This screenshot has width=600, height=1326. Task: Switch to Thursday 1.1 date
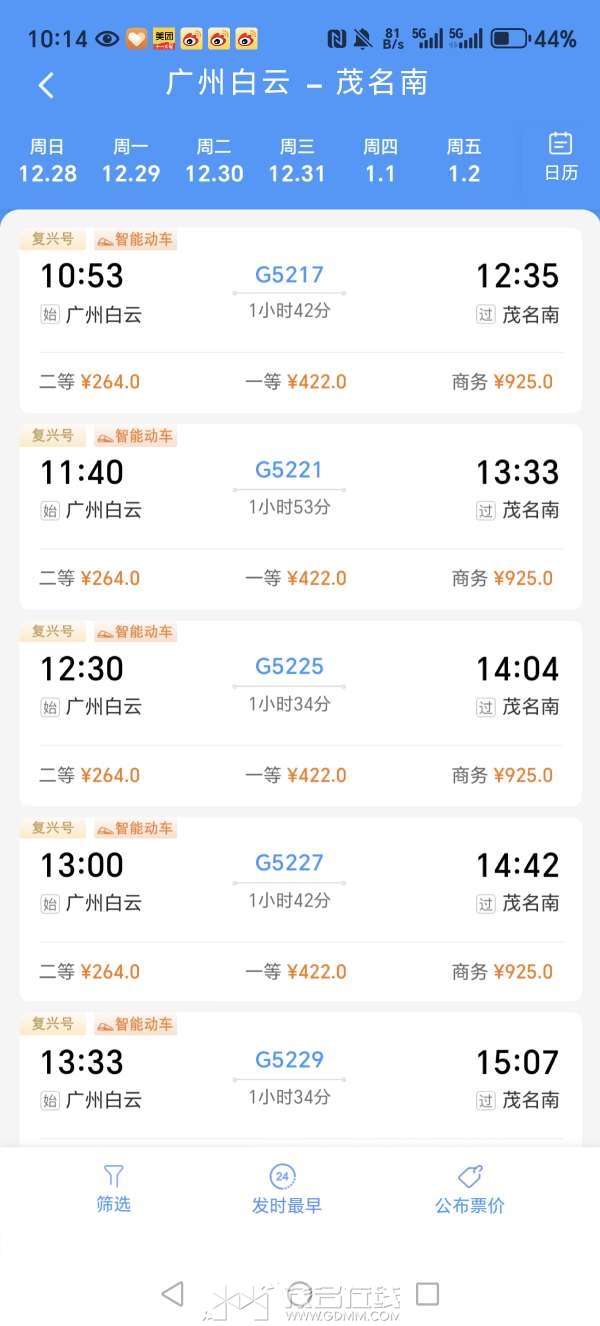[x=380, y=161]
